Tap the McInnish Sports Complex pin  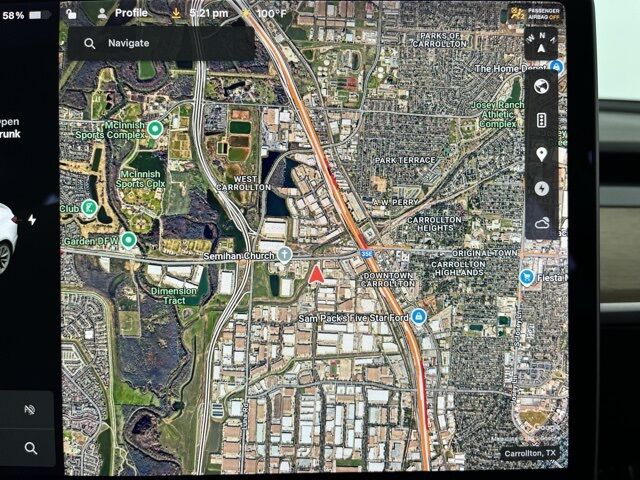coord(155,128)
